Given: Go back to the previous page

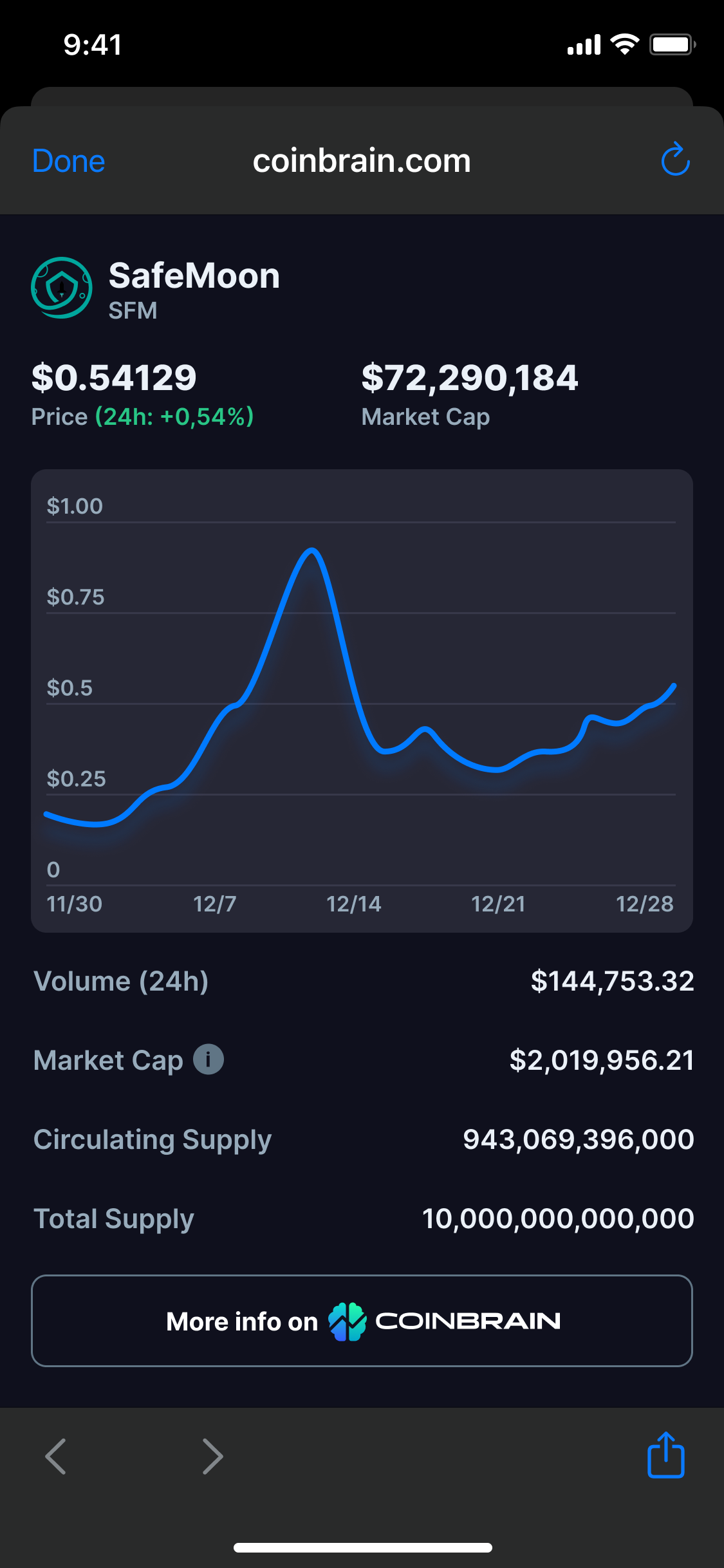Looking at the screenshot, I should (x=56, y=1456).
